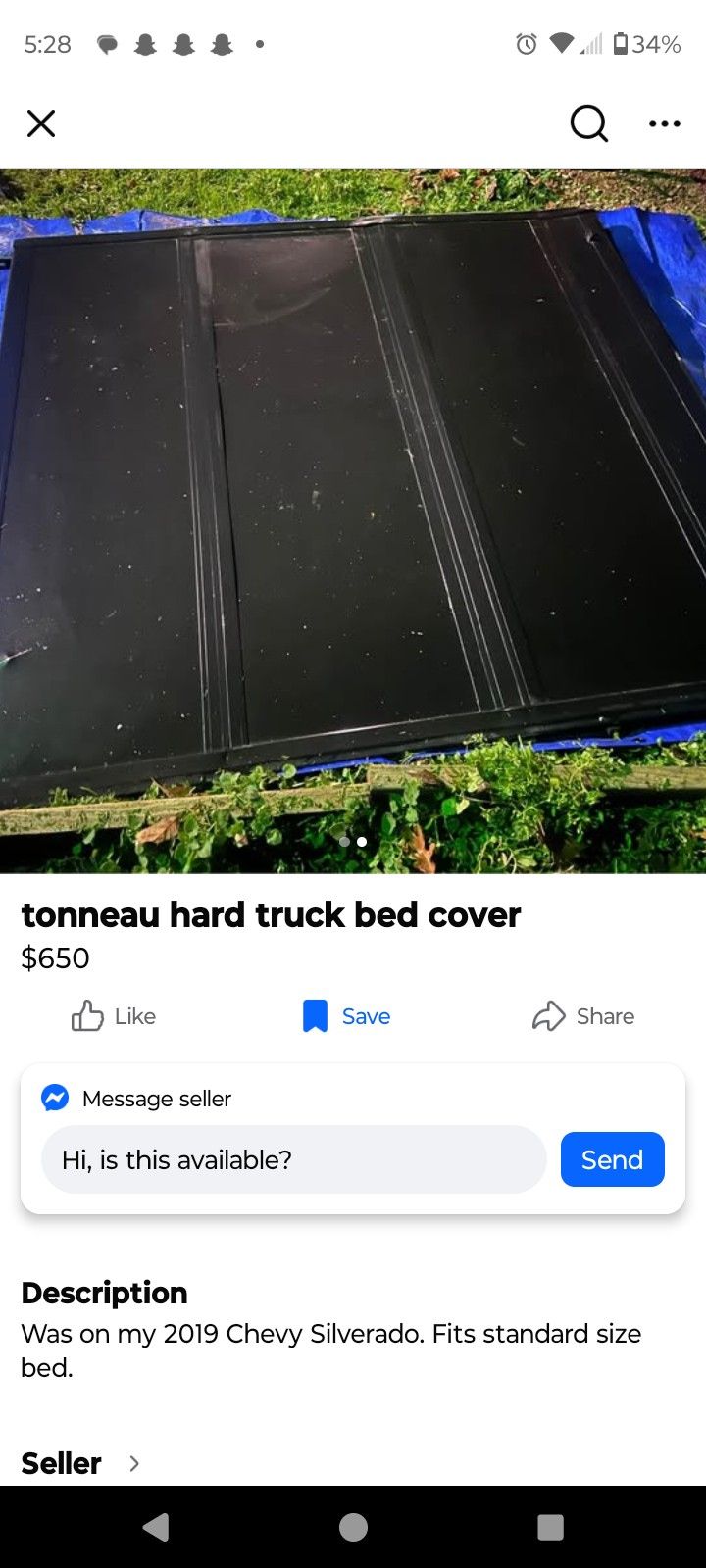Close the listing with the X icon

(x=41, y=123)
